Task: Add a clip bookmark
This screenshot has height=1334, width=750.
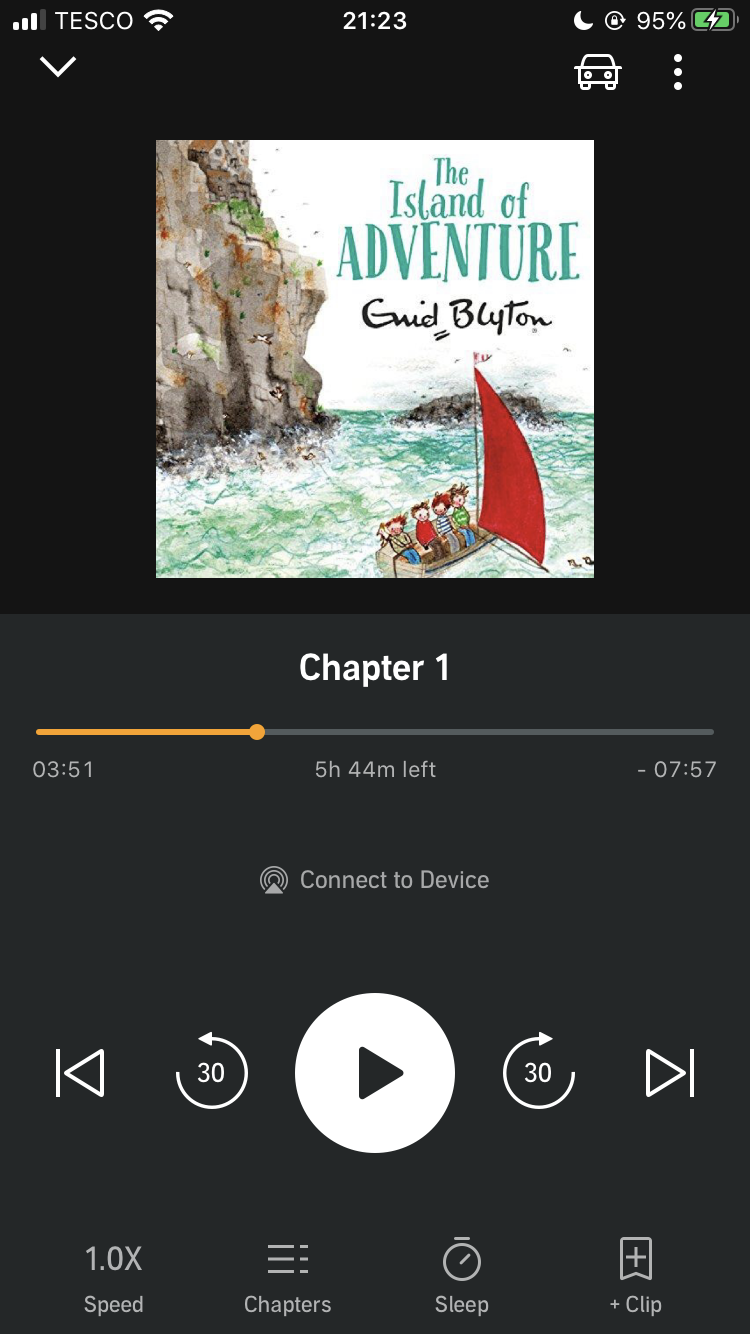Action: pyautogui.click(x=635, y=1276)
